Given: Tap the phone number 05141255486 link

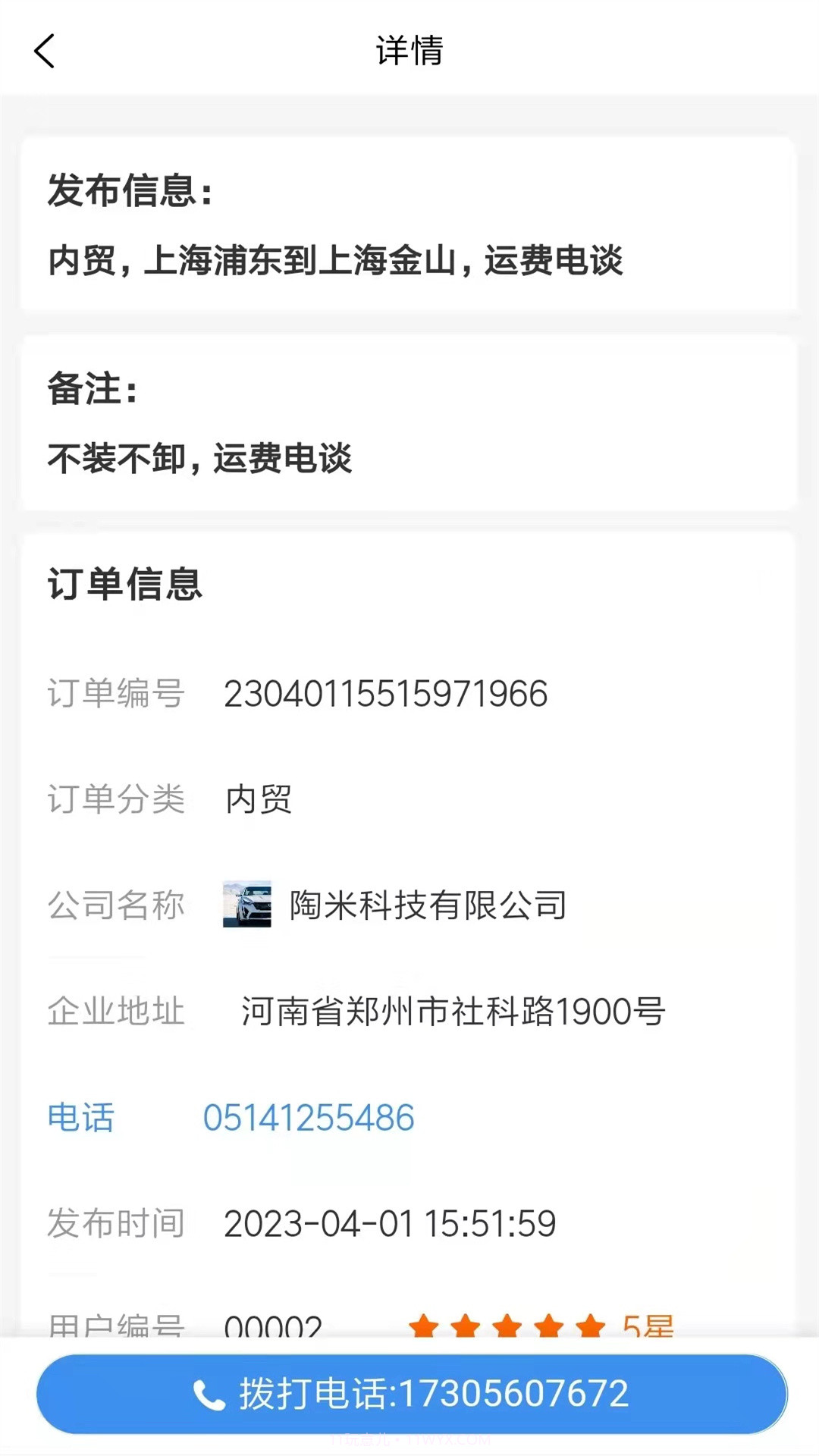Looking at the screenshot, I should (309, 1117).
